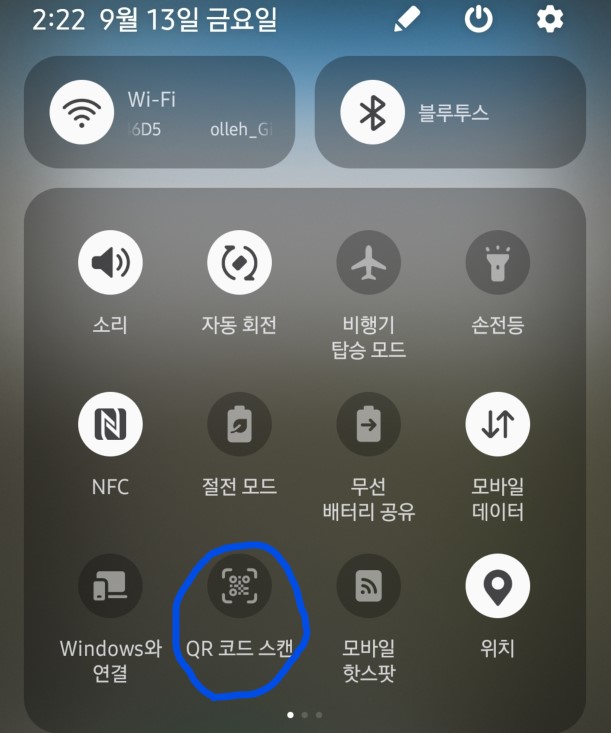Toggle the 블루투스 tile
Screen dimensions: 611x733
click(372, 112)
